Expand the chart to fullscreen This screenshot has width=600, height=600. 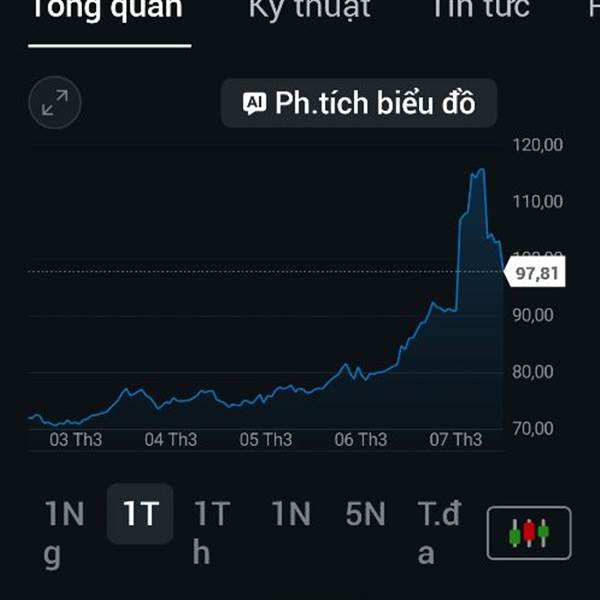[55, 103]
